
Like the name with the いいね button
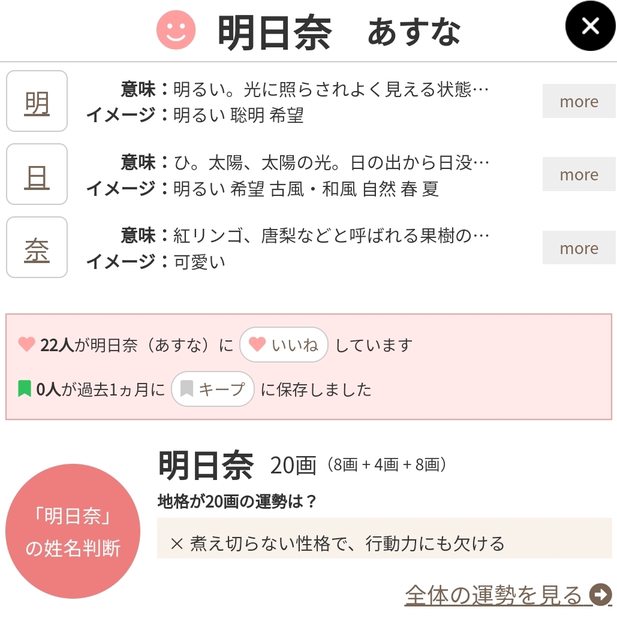pyautogui.click(x=284, y=345)
